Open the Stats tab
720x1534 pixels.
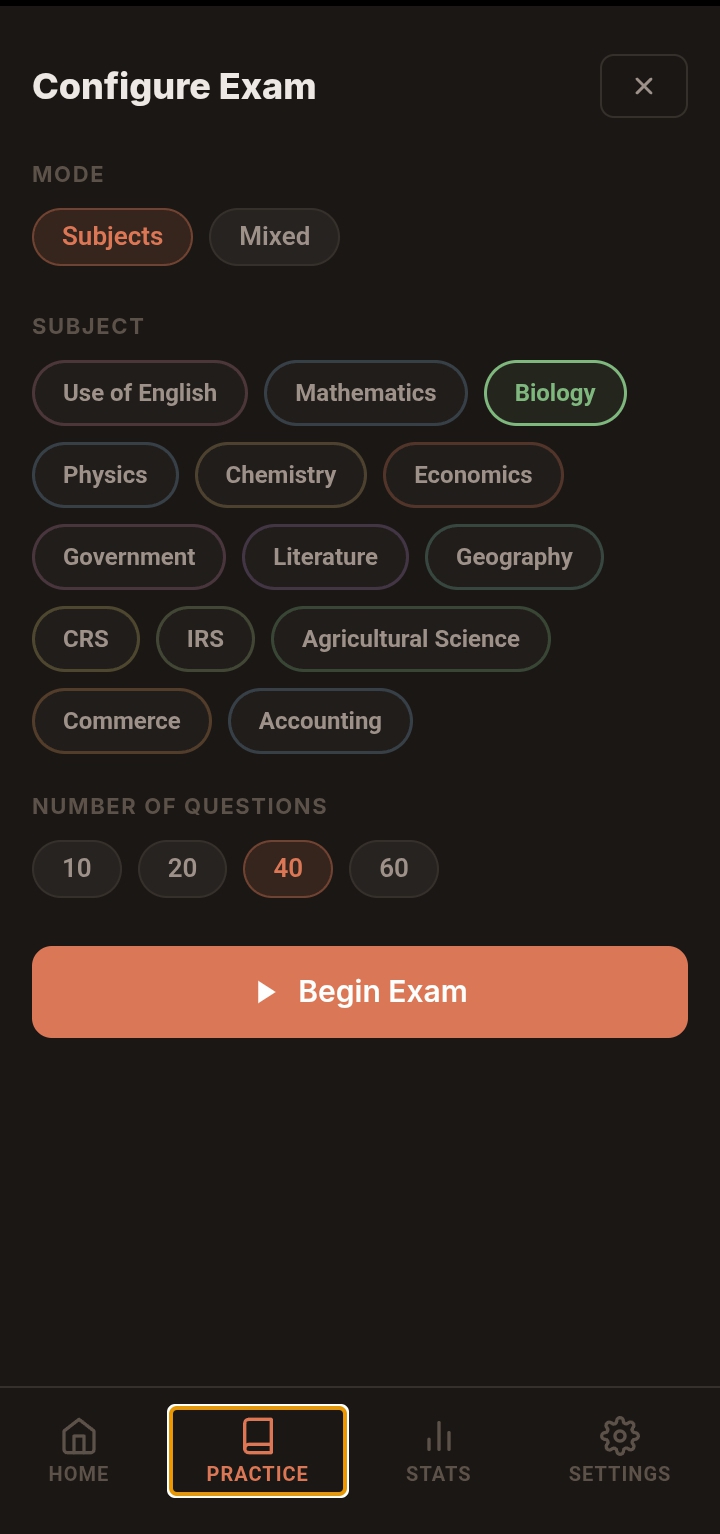438,1451
